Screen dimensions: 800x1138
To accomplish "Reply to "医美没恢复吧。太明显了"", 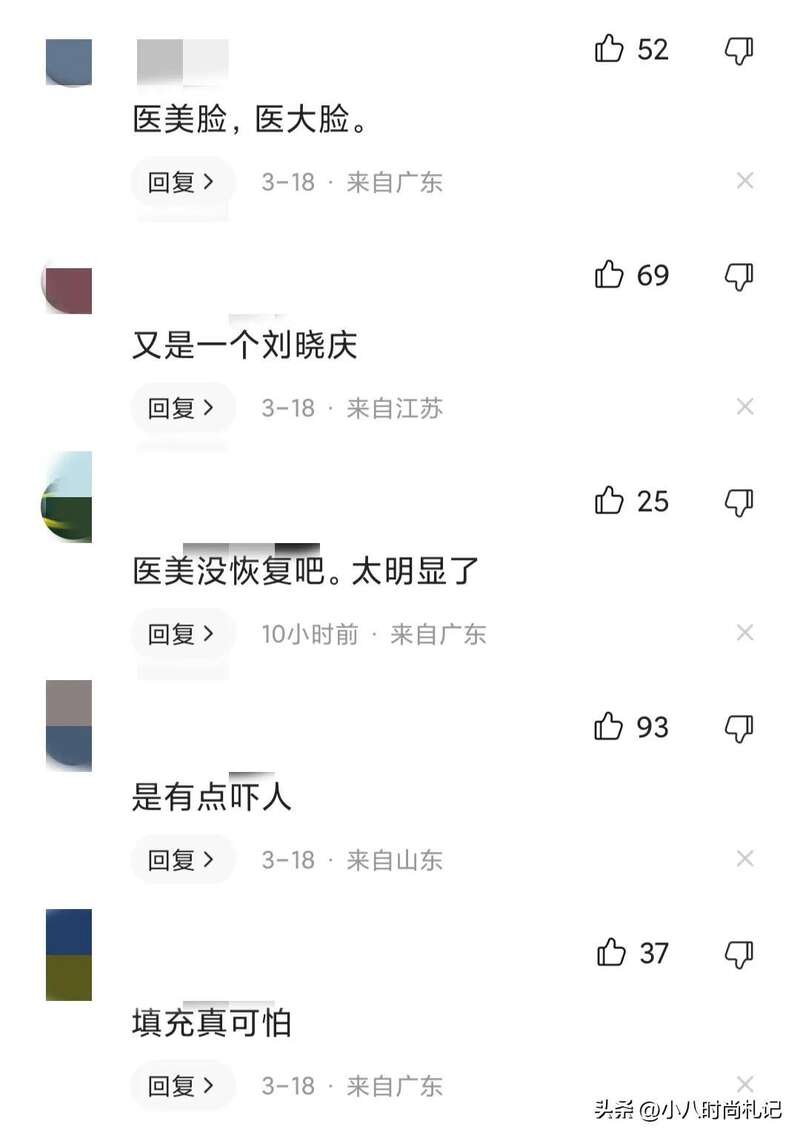I will [182, 634].
